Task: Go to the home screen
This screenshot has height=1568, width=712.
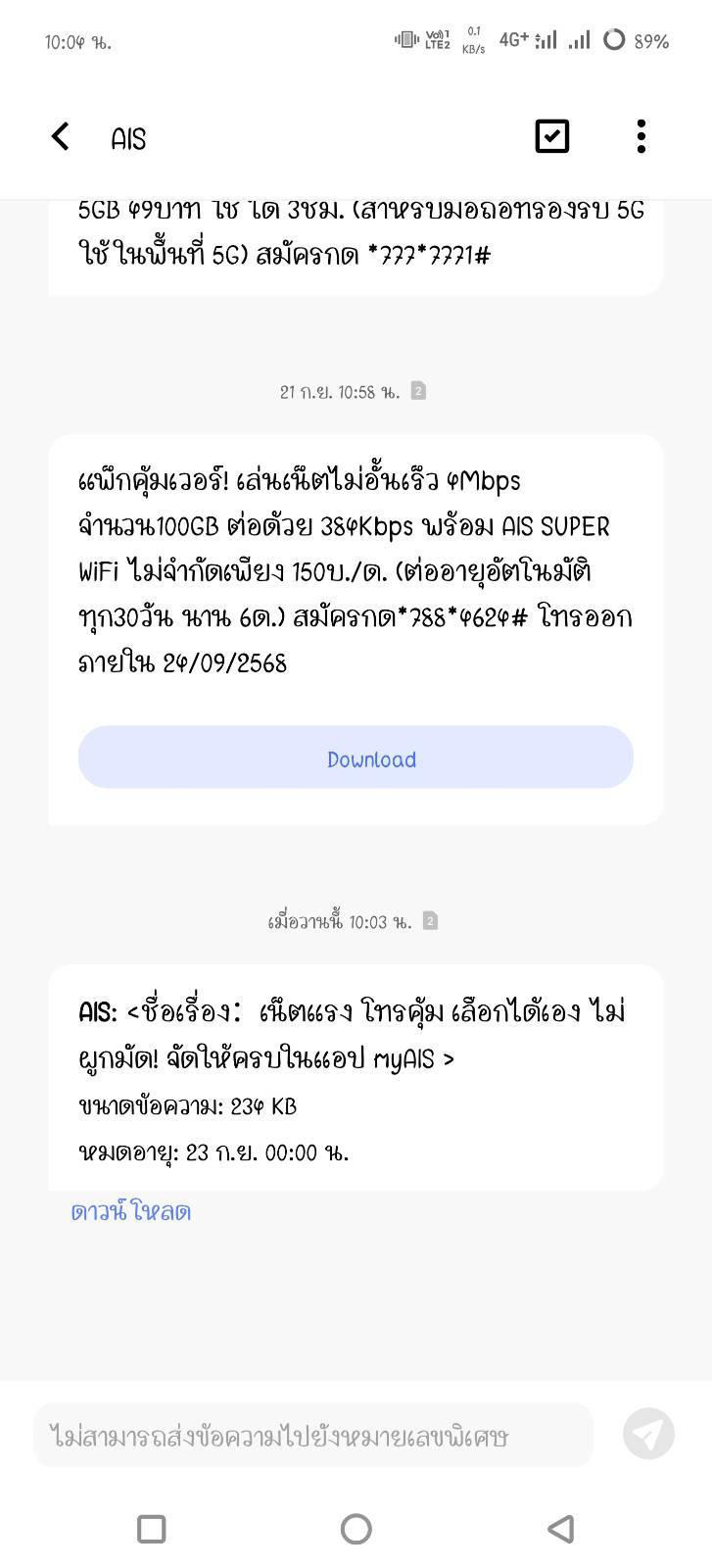Action: 356,1529
